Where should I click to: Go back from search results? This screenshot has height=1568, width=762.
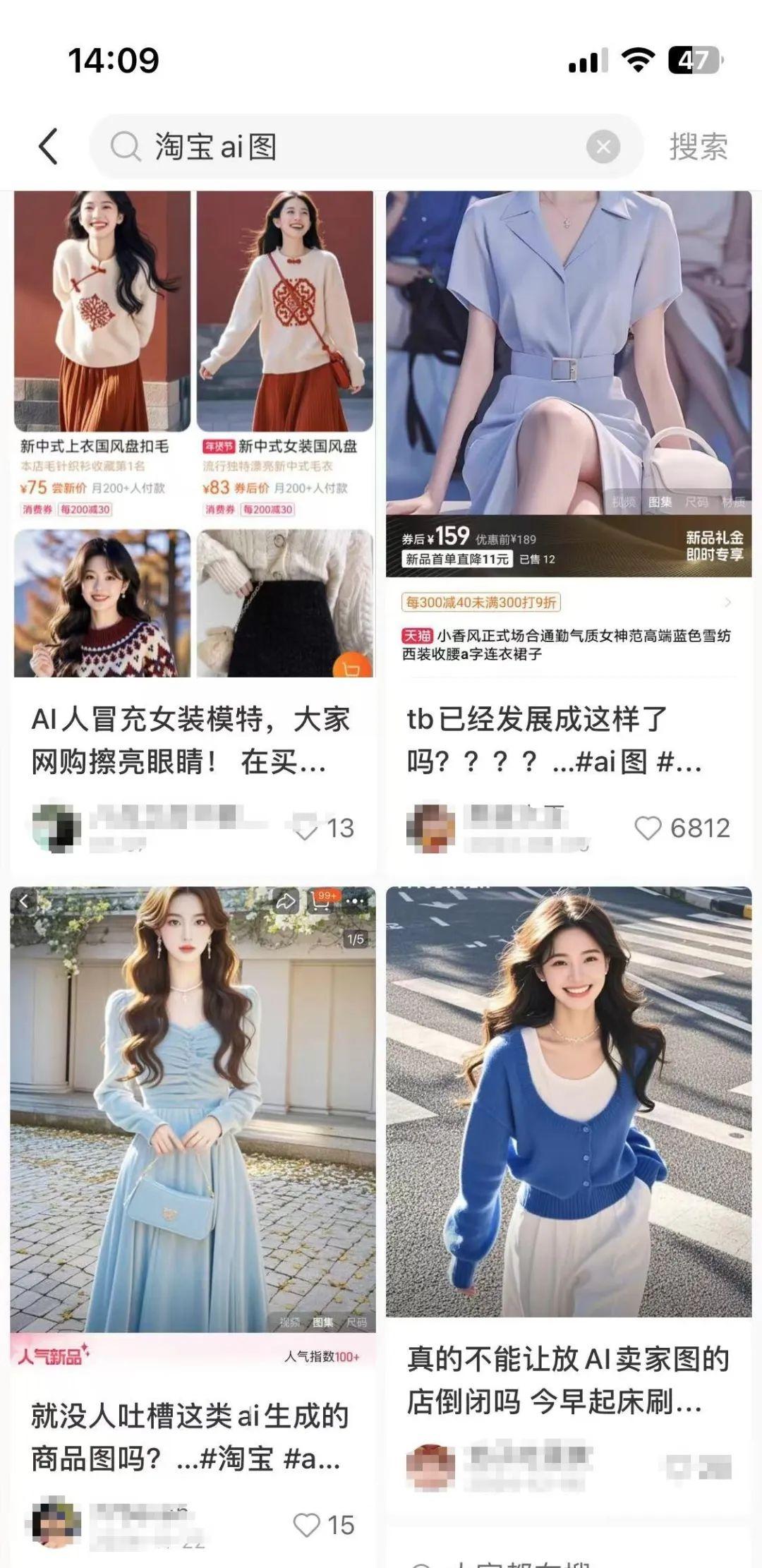48,147
